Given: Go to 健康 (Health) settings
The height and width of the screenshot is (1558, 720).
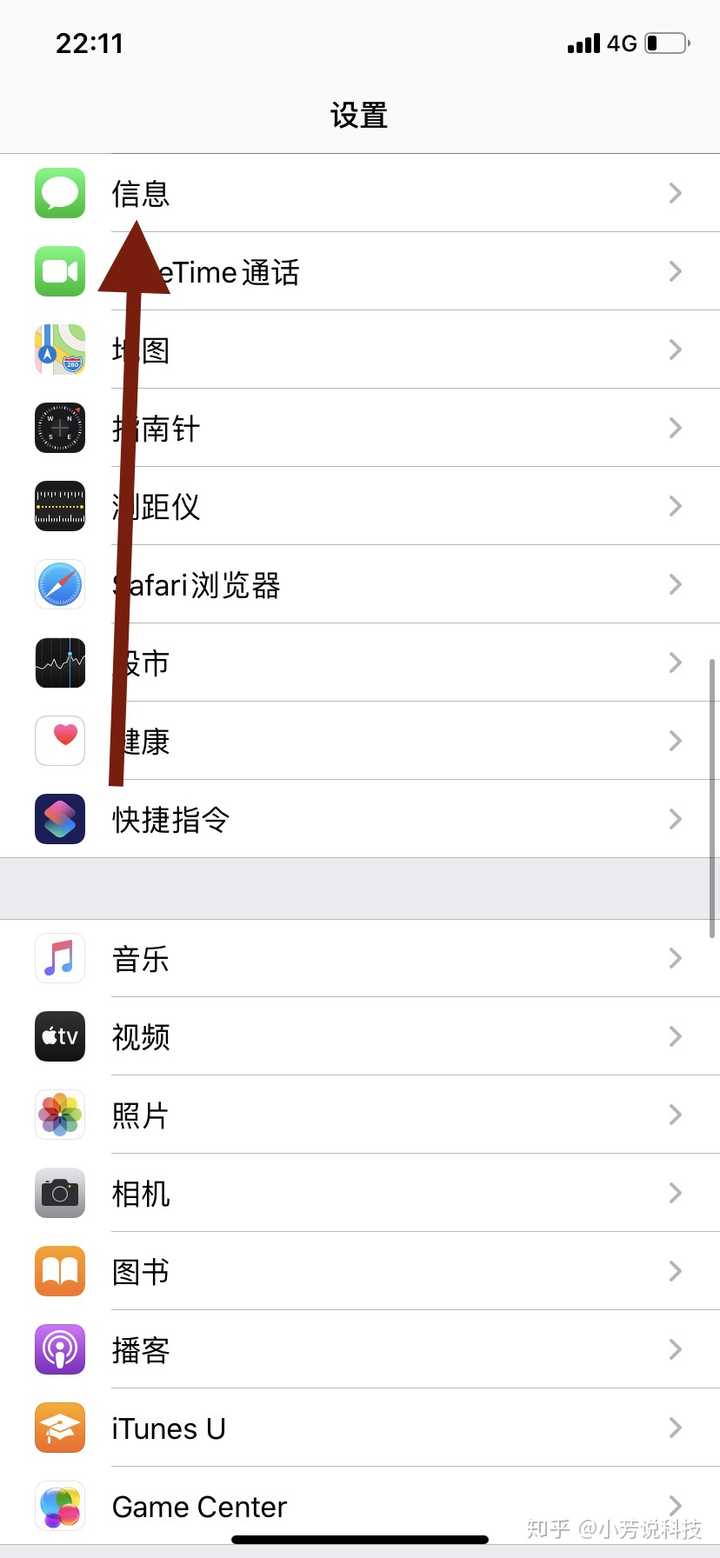Looking at the screenshot, I should pyautogui.click(x=360, y=741).
